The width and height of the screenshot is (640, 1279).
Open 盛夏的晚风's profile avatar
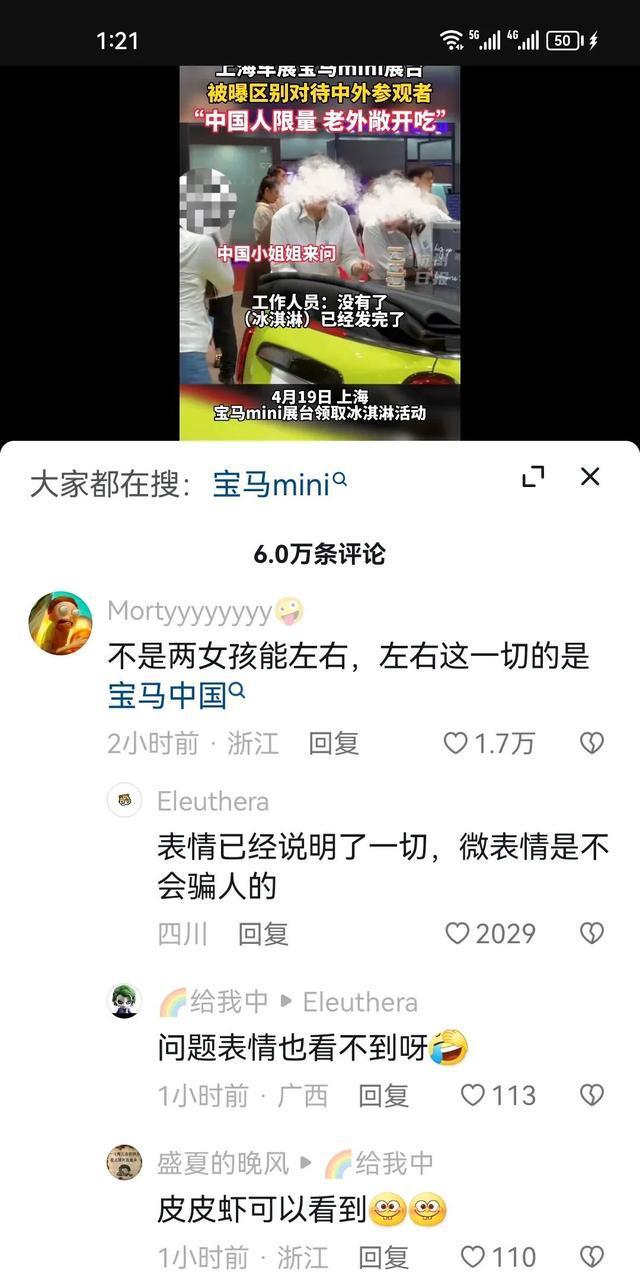[x=124, y=1162]
